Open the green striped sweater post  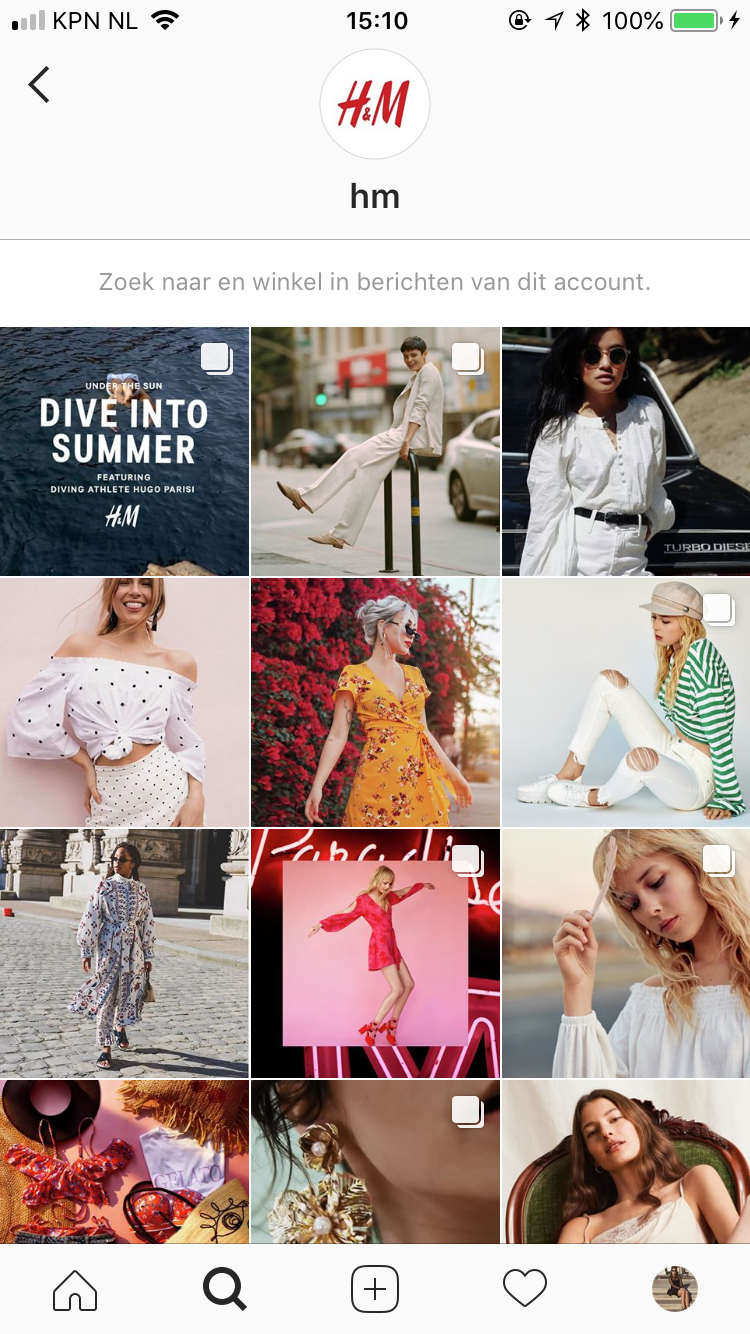(x=626, y=702)
